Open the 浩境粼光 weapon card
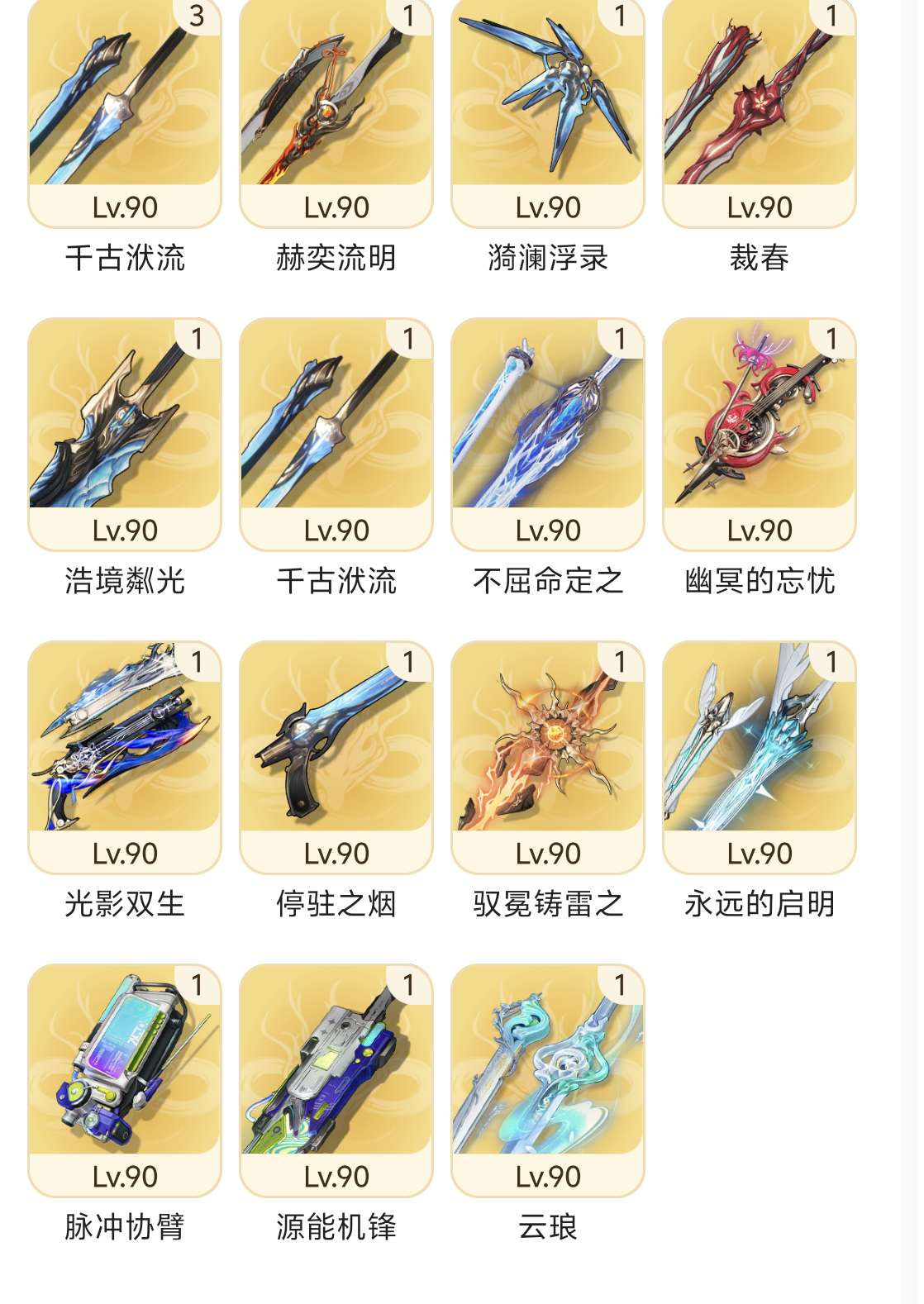This screenshot has height=1304, width=924. coord(125,435)
